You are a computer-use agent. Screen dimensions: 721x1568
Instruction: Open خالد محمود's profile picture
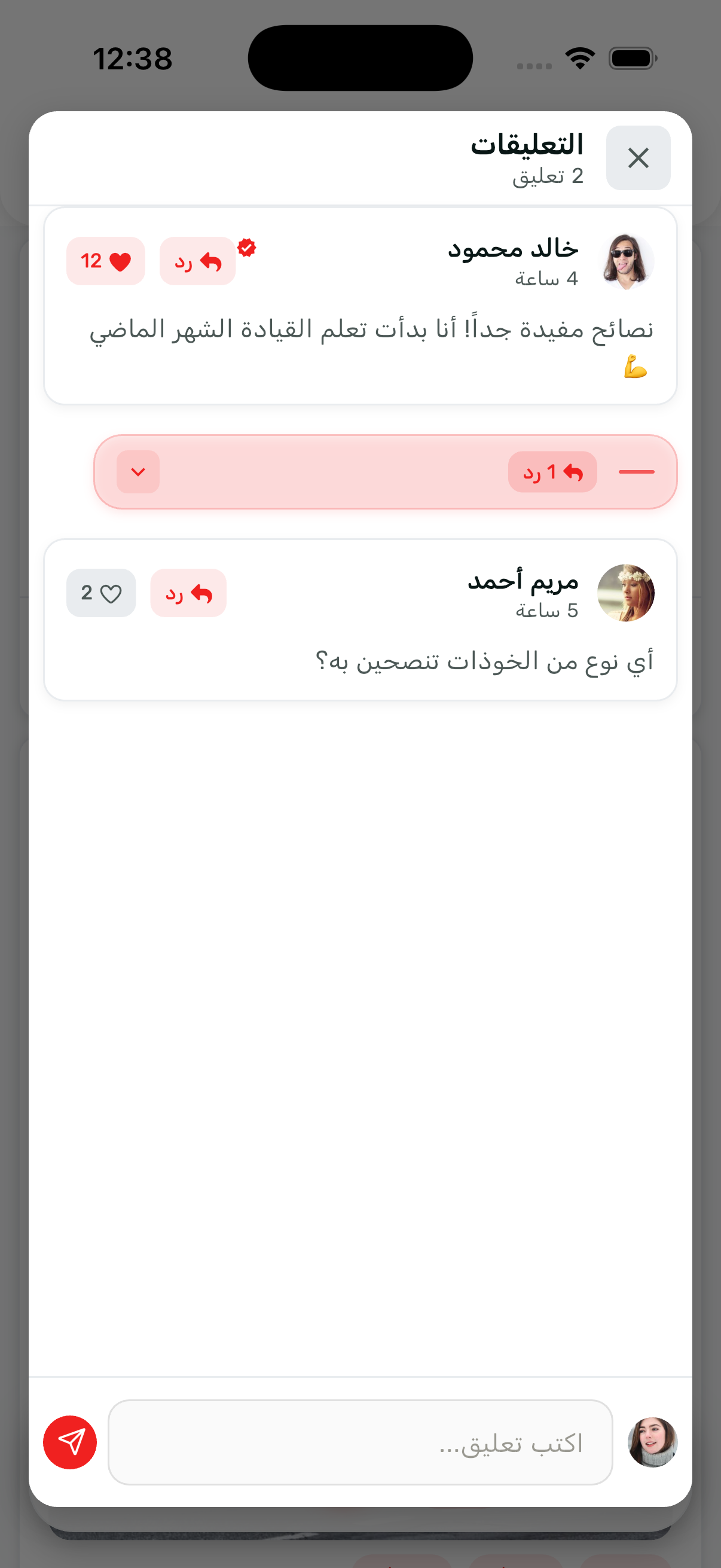pos(625,261)
